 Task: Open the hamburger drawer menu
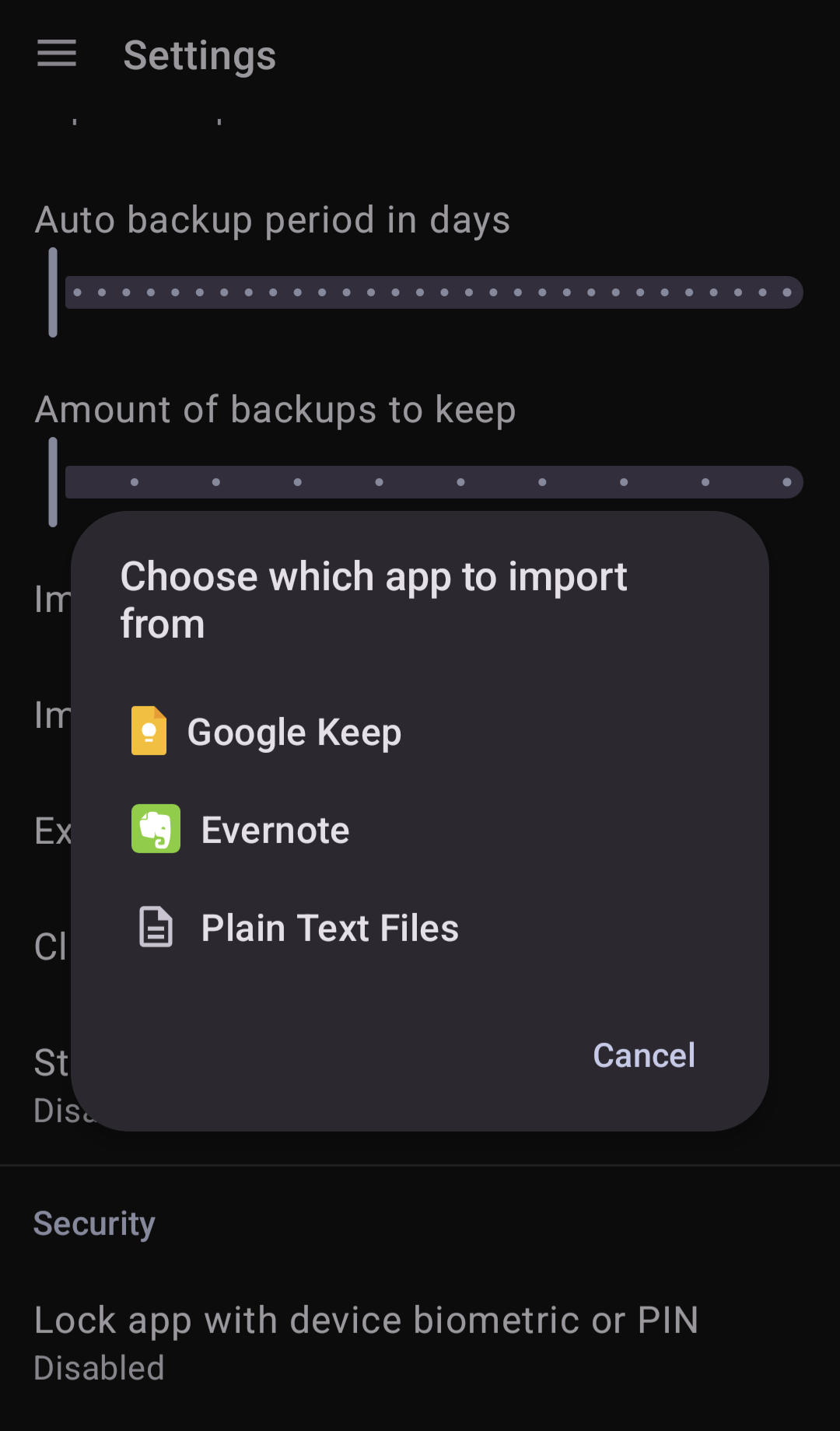coord(57,54)
